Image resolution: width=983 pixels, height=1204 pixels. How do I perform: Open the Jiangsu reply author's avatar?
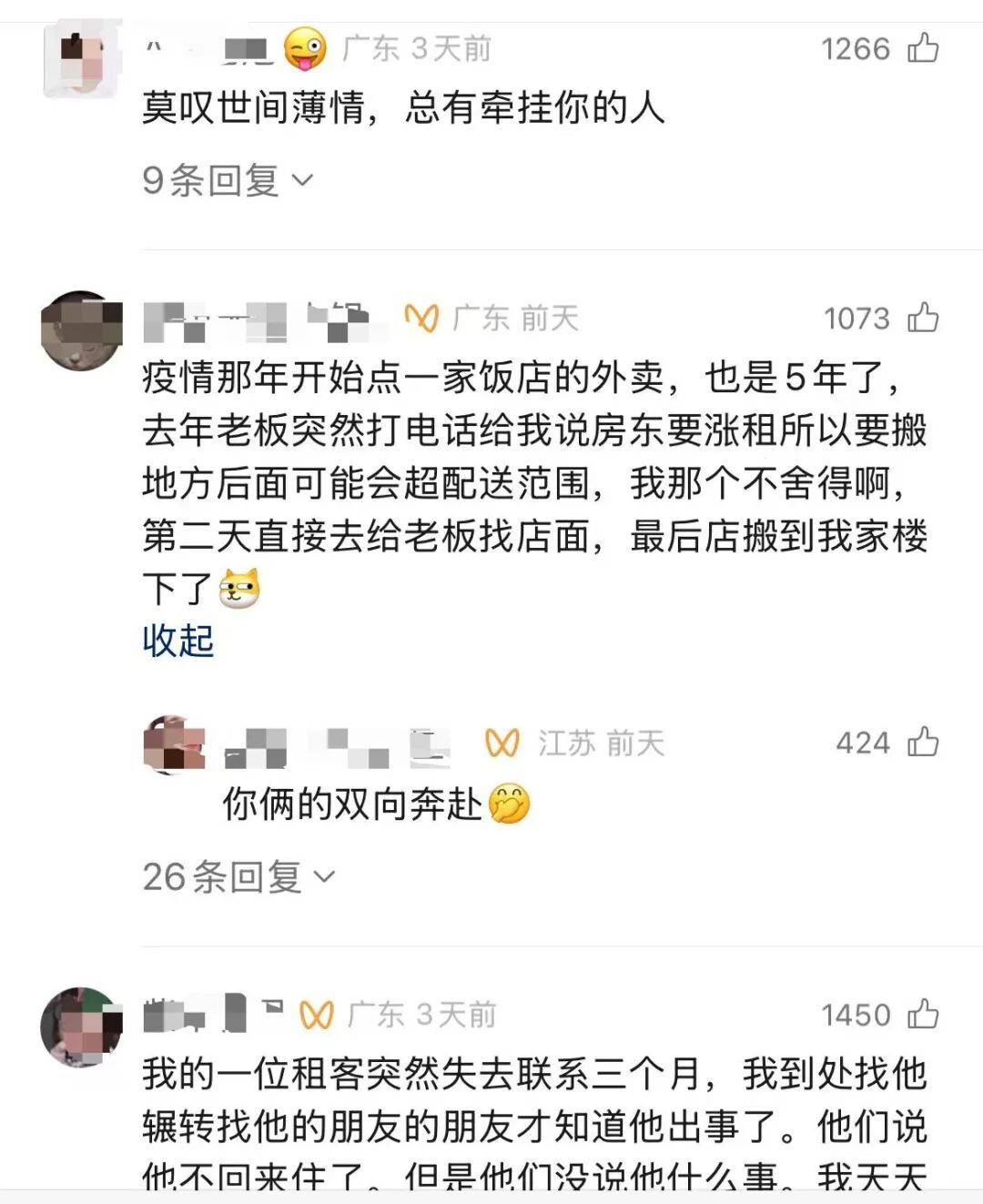[173, 743]
